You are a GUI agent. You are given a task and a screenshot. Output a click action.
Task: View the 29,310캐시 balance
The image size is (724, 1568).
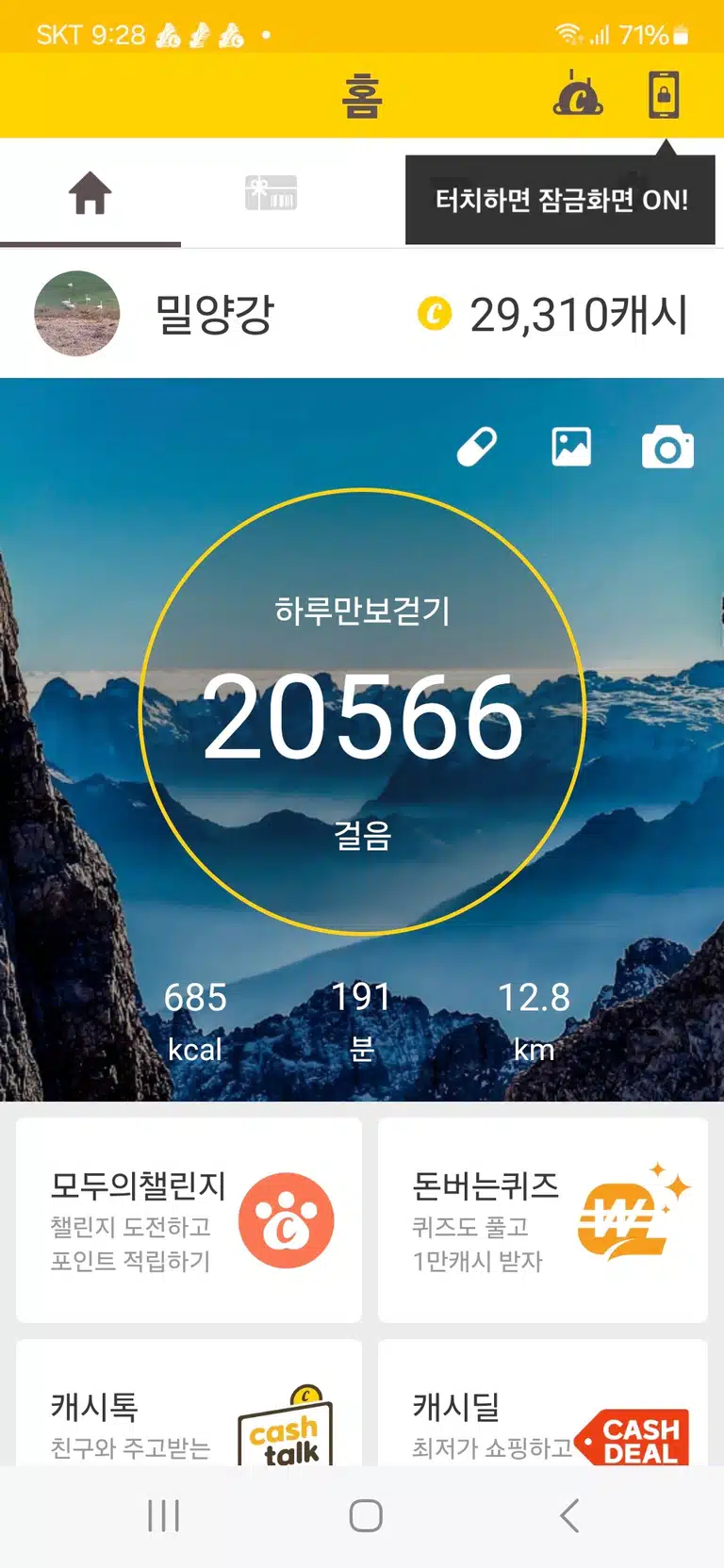tap(552, 314)
